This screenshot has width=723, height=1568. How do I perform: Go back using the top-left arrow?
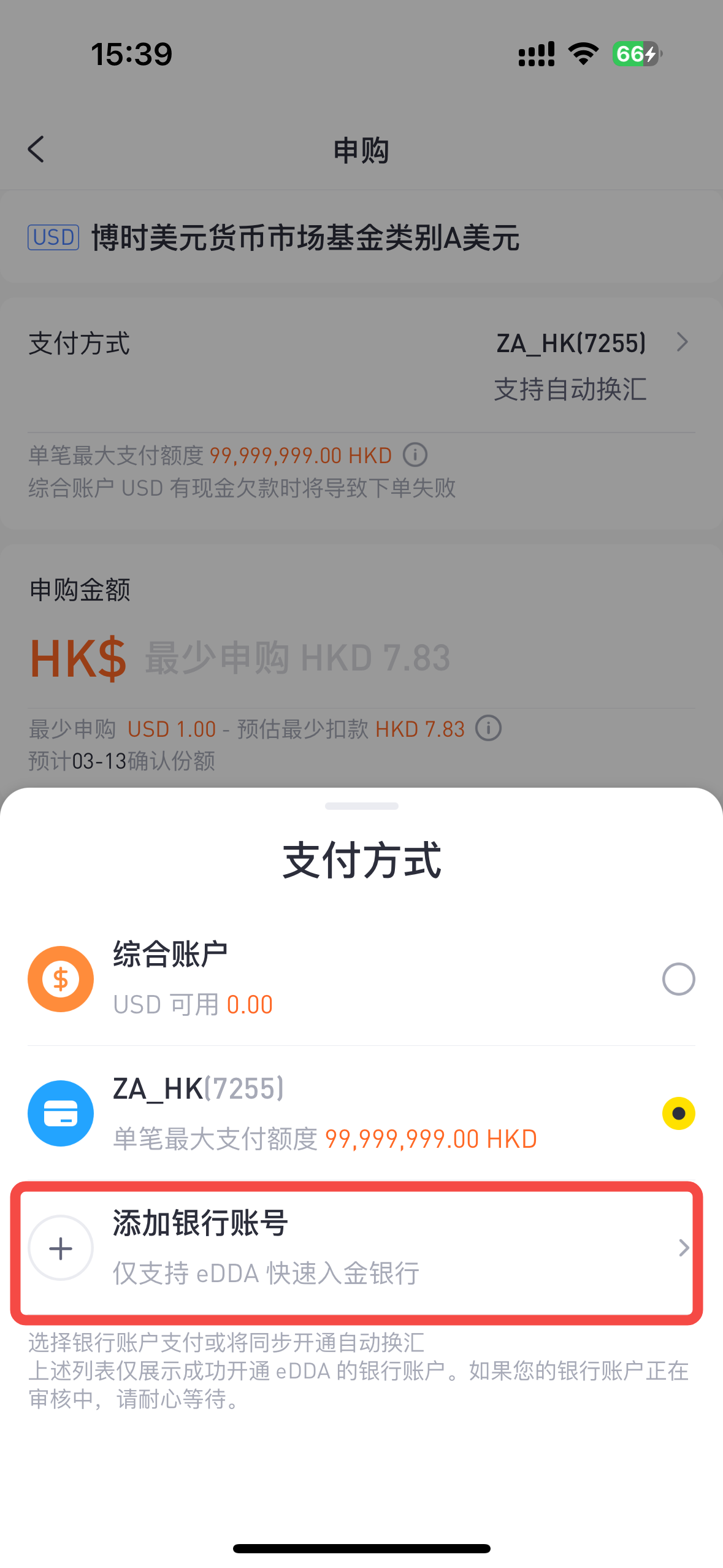[x=37, y=149]
